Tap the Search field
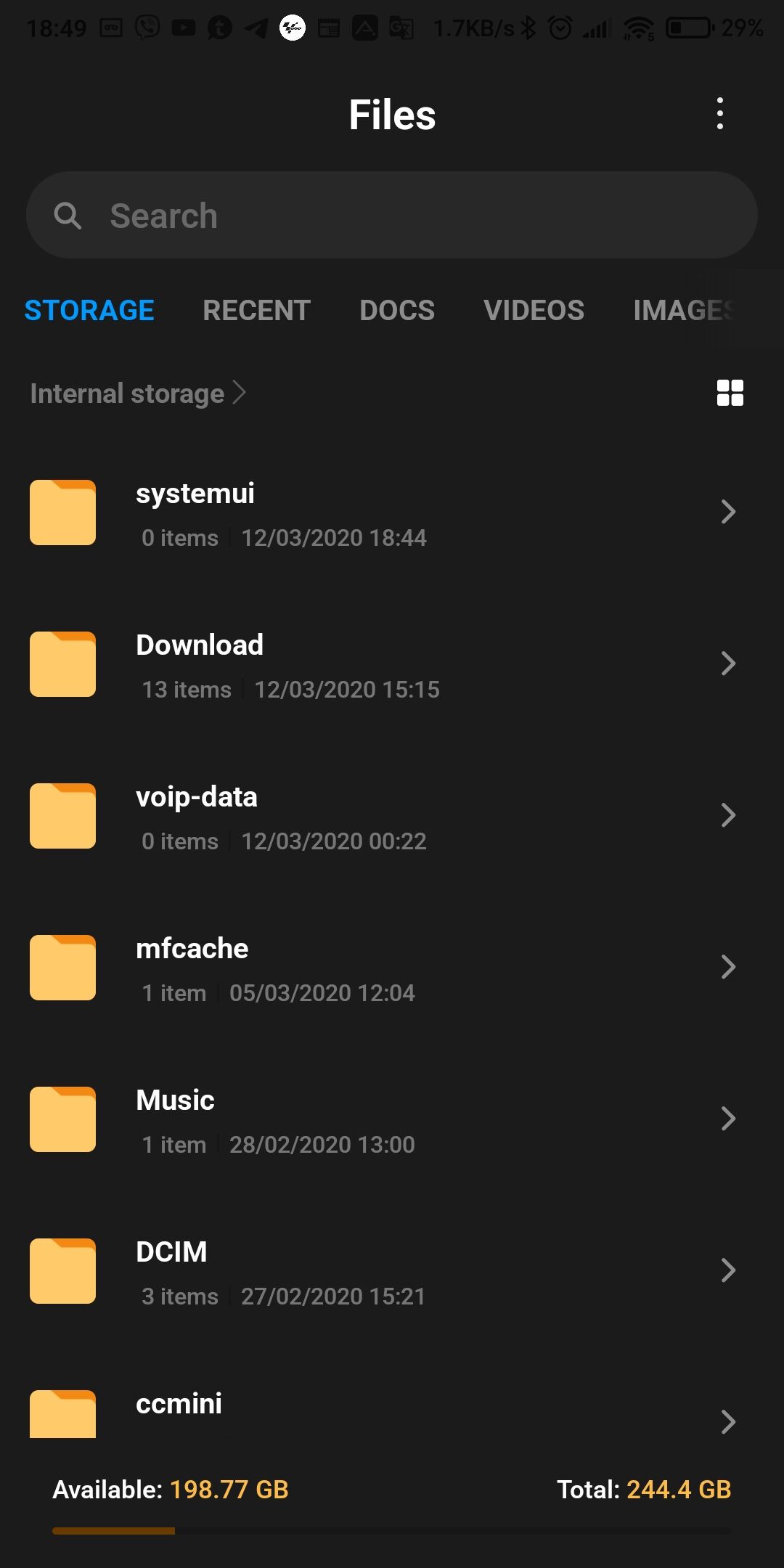 pos(392,216)
